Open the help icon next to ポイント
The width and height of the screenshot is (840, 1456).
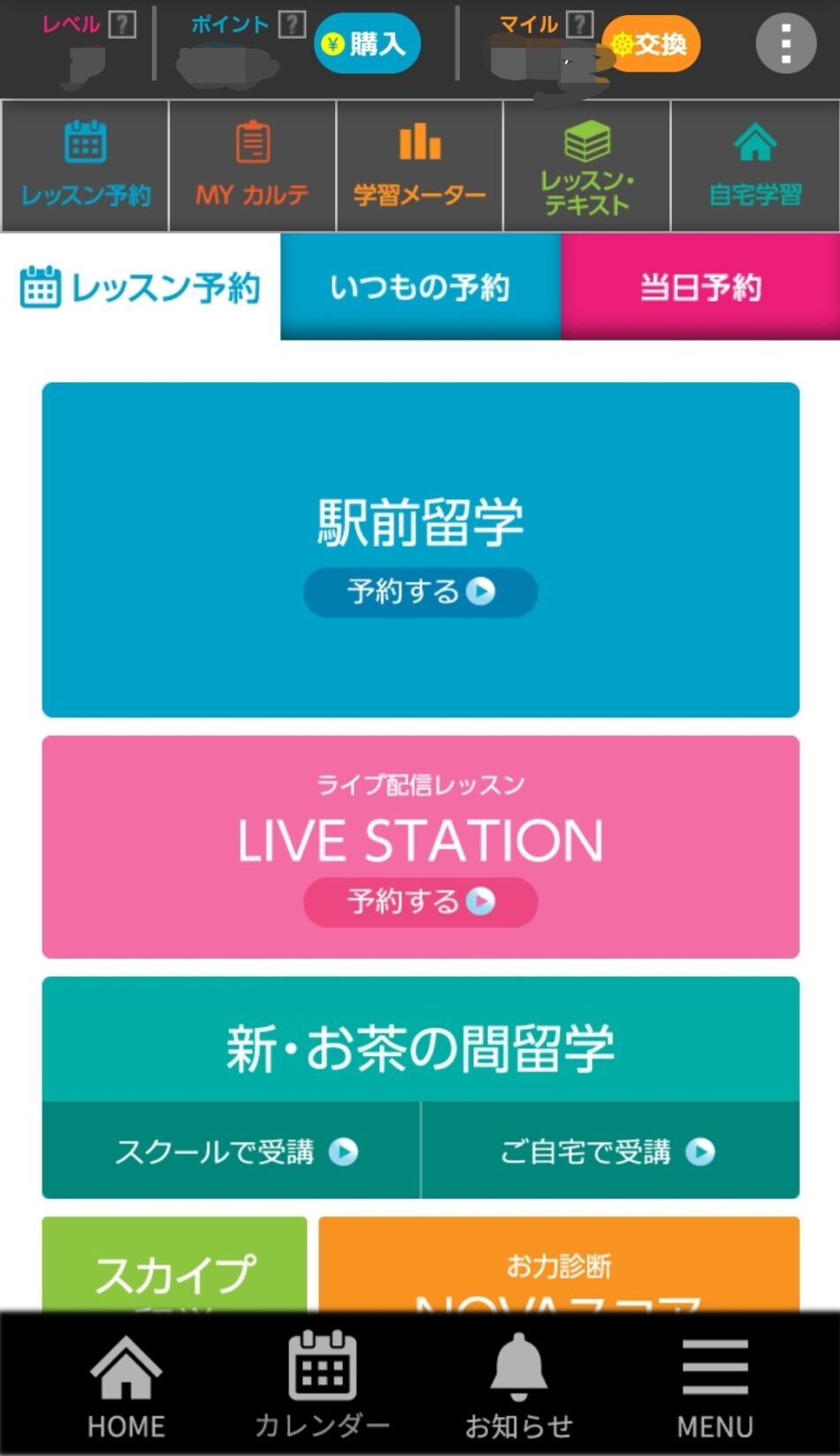292,24
